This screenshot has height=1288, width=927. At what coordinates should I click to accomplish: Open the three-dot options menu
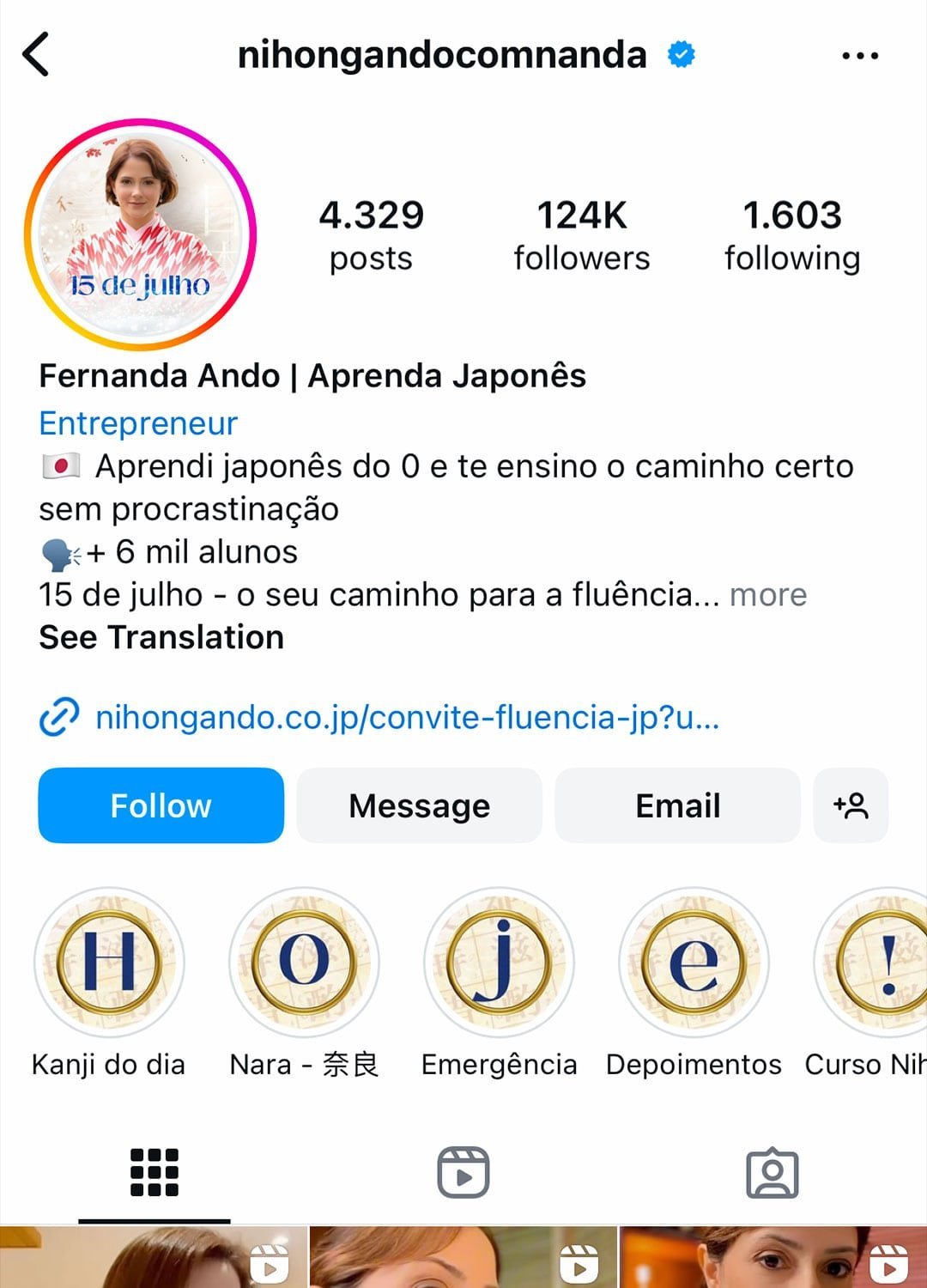click(x=859, y=57)
